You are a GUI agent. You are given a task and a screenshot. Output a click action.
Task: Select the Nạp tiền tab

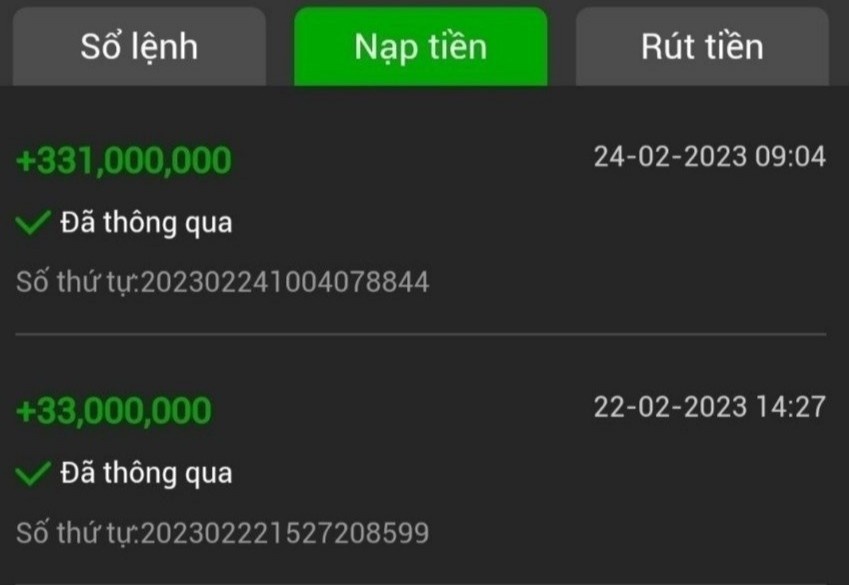pos(420,47)
